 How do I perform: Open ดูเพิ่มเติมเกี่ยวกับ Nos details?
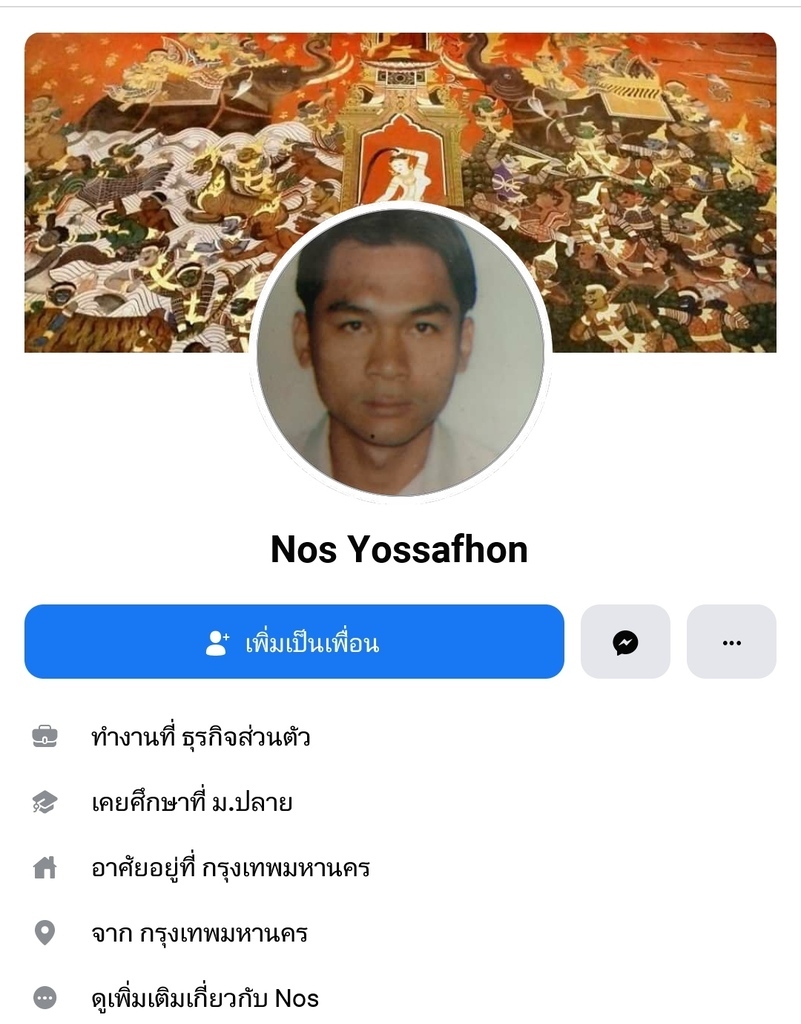coord(205,997)
